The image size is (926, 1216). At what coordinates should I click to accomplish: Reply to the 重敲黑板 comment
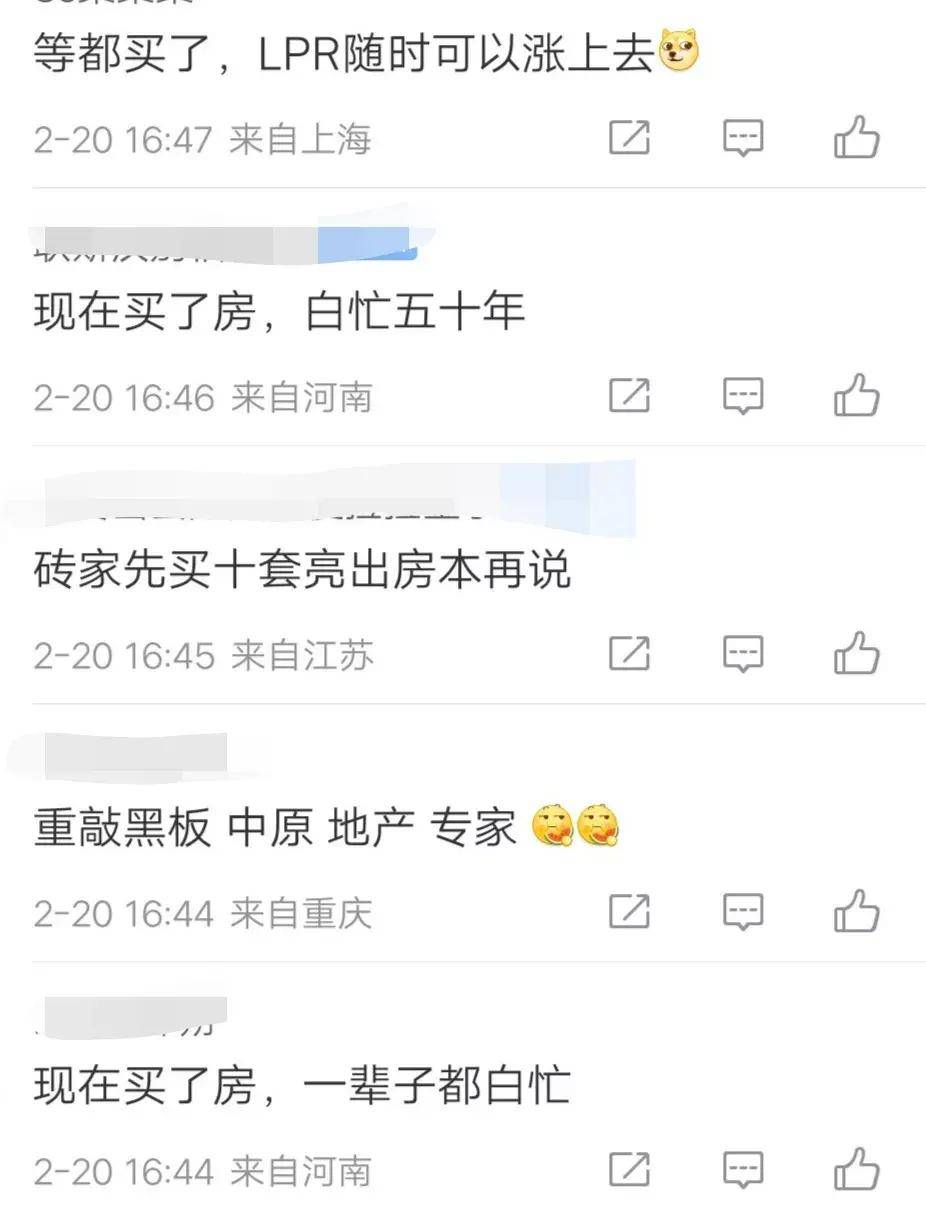click(x=743, y=912)
